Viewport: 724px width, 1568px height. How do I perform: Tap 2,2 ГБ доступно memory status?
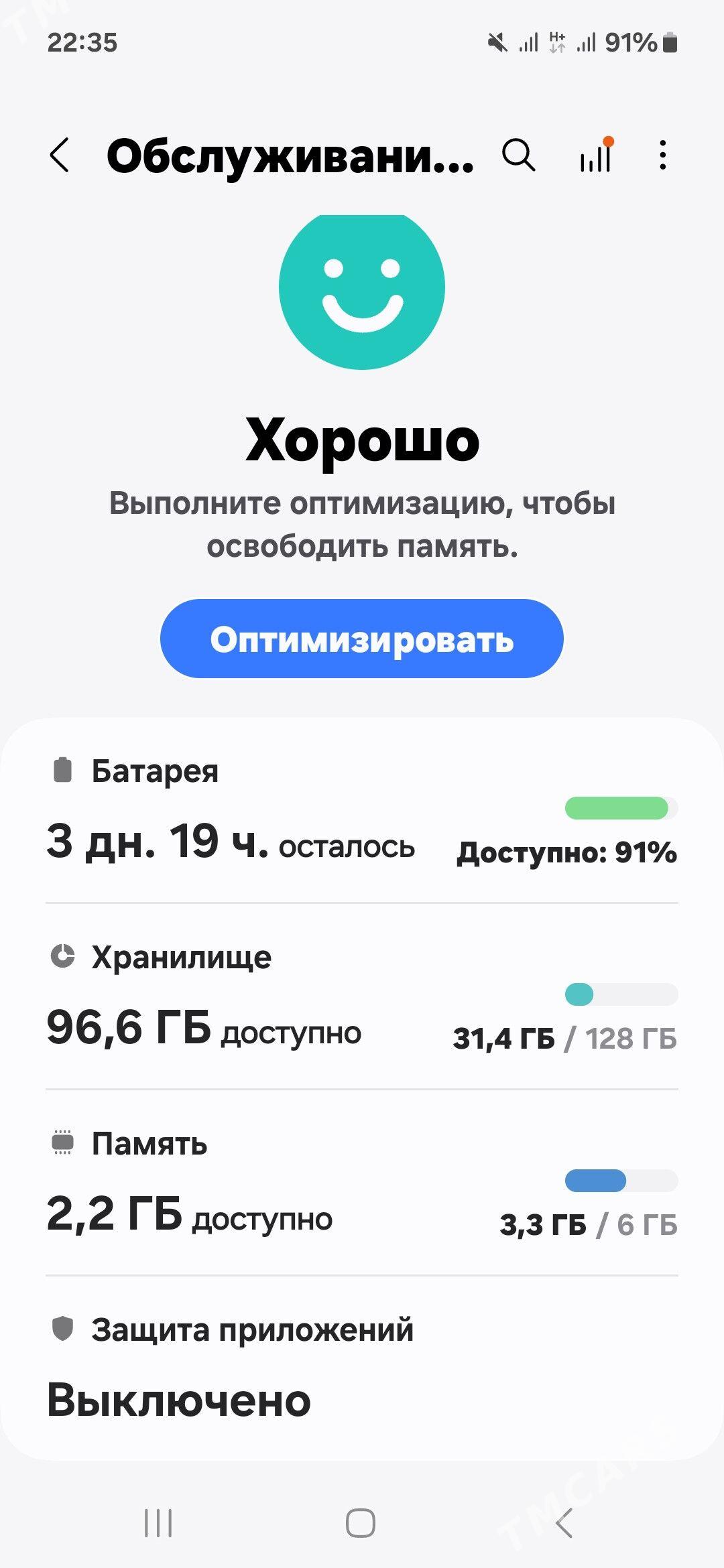(188, 1220)
